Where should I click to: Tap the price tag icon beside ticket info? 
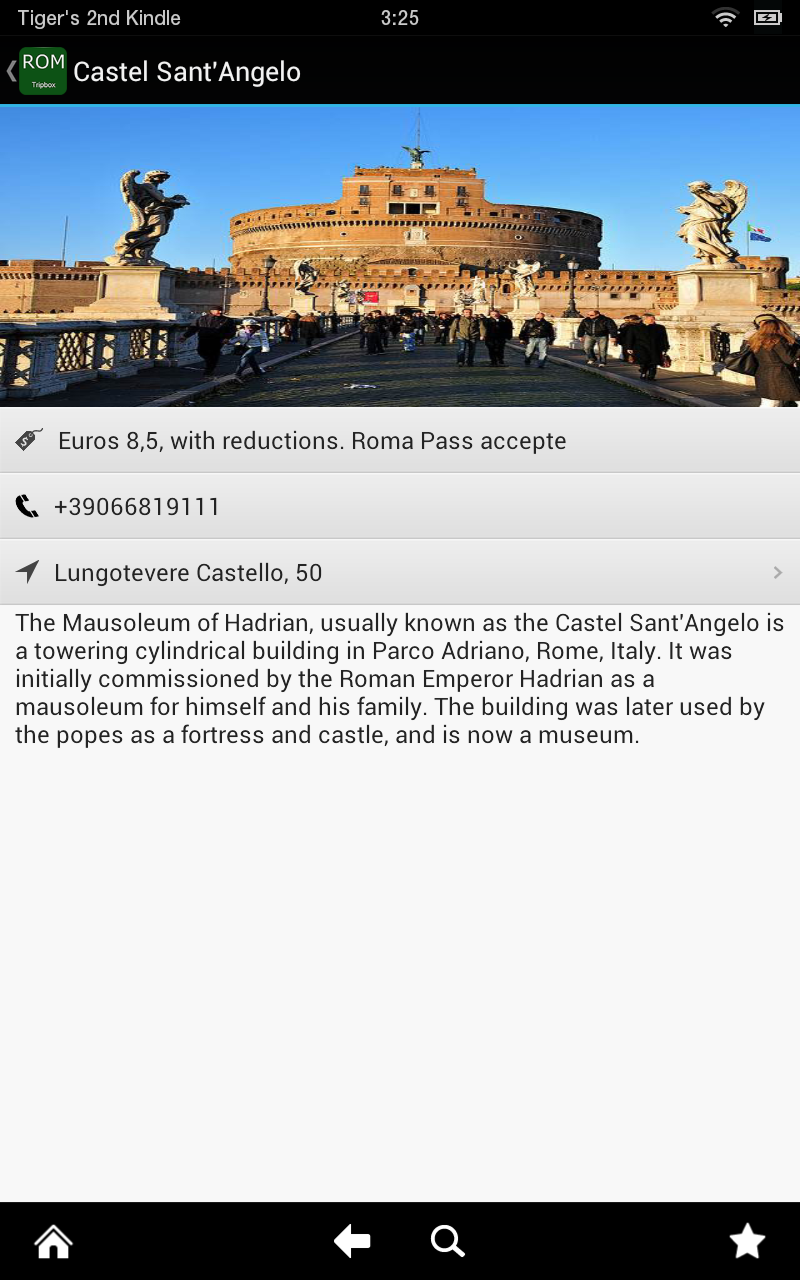[27, 439]
